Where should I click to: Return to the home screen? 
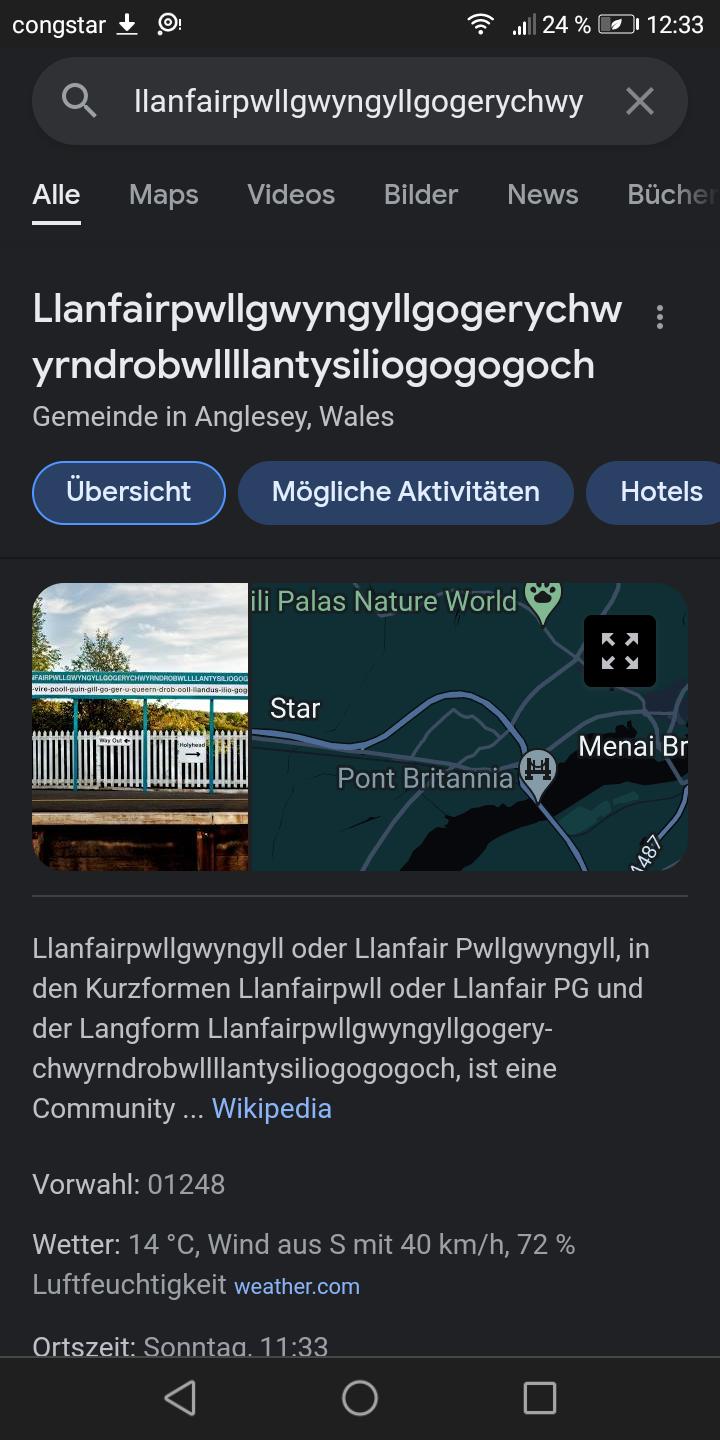[x=360, y=1398]
